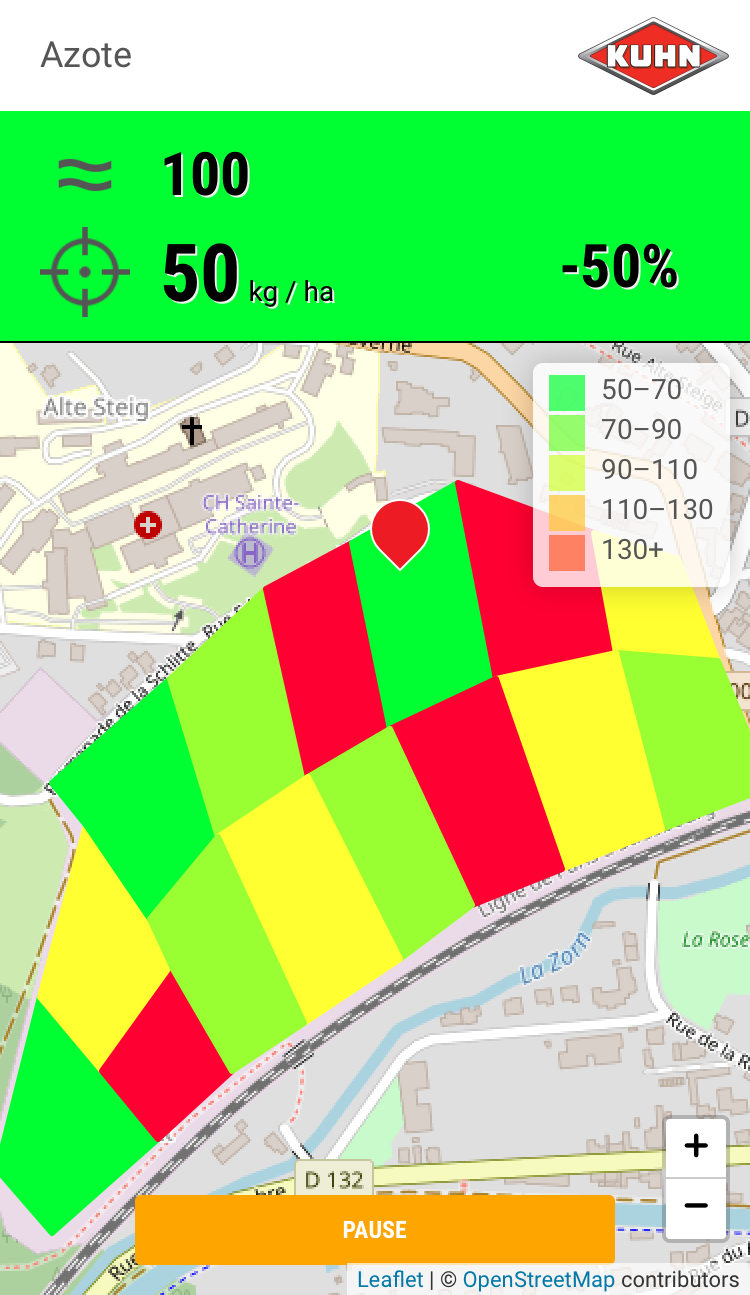Tap the red location marker pin
The width and height of the screenshot is (750, 1295).
pyautogui.click(x=400, y=530)
